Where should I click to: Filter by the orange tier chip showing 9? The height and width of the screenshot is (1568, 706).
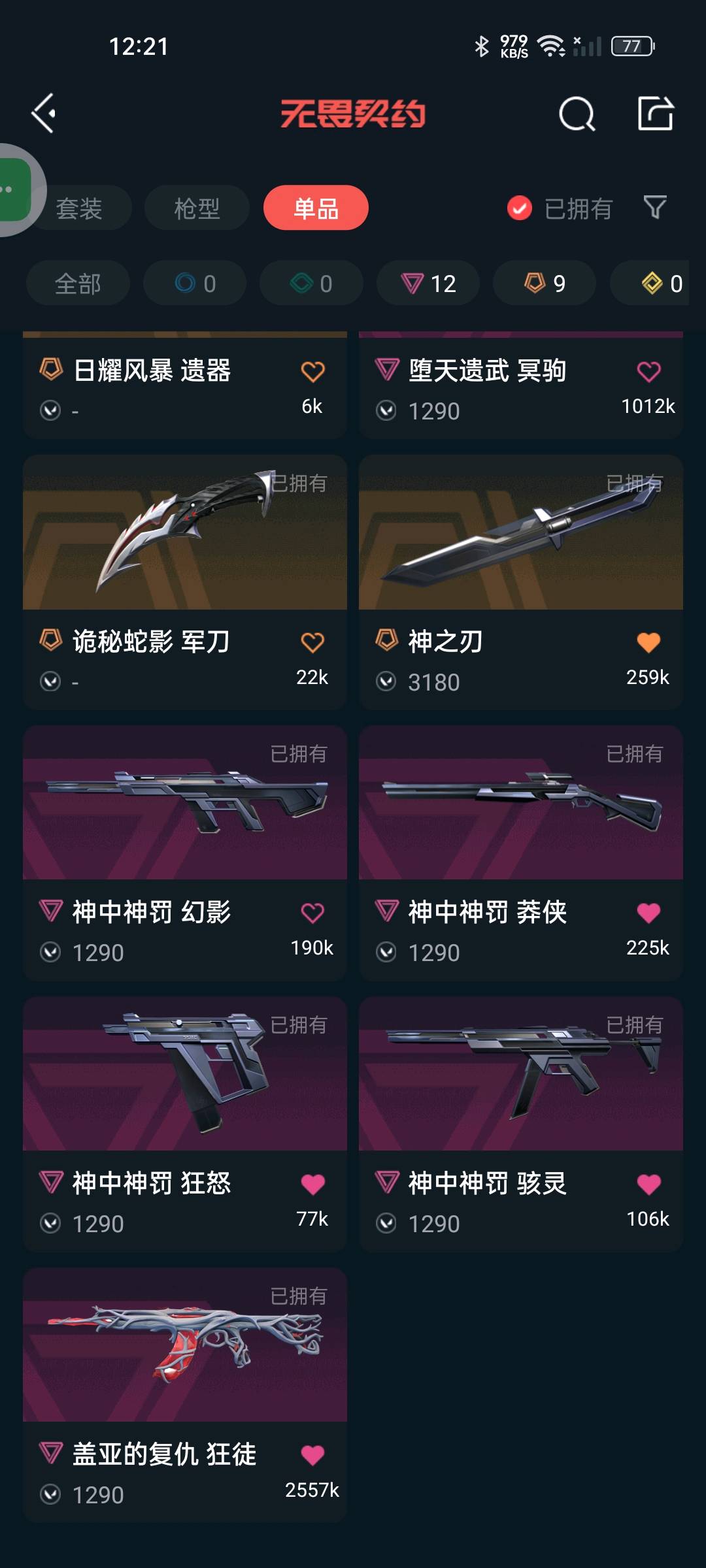(x=545, y=284)
